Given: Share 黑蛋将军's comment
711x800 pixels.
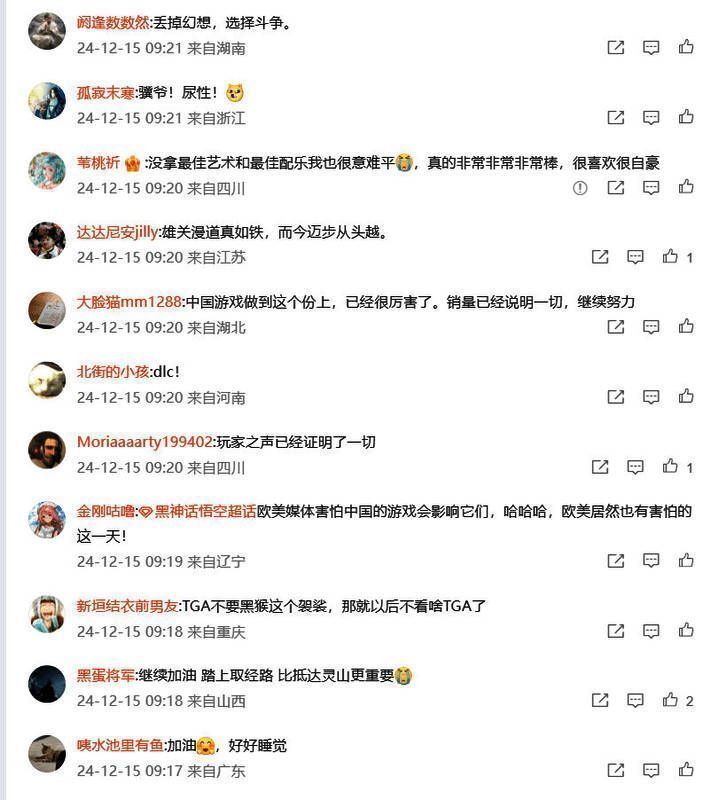Looking at the screenshot, I should point(600,701).
